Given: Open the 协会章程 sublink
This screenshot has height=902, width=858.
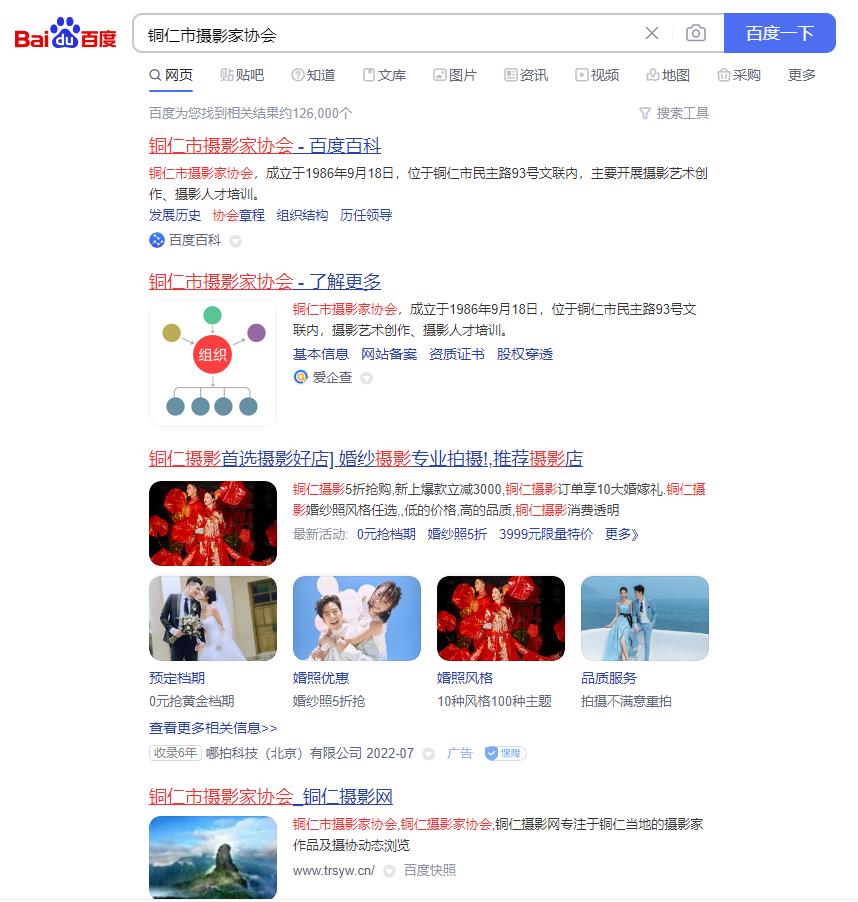Looking at the screenshot, I should point(238,215).
